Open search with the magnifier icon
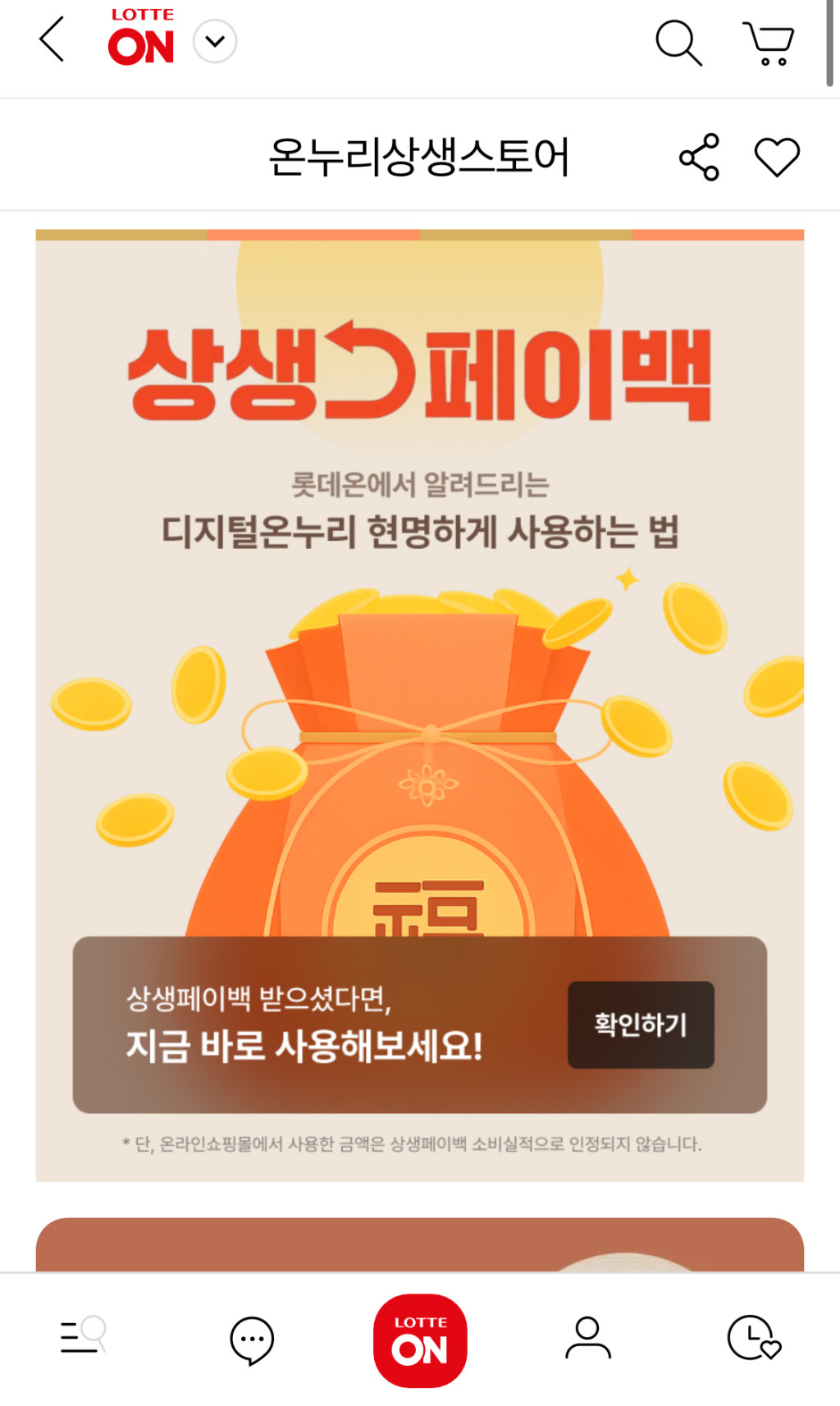Screen dimensions: 840x1406 point(678,42)
